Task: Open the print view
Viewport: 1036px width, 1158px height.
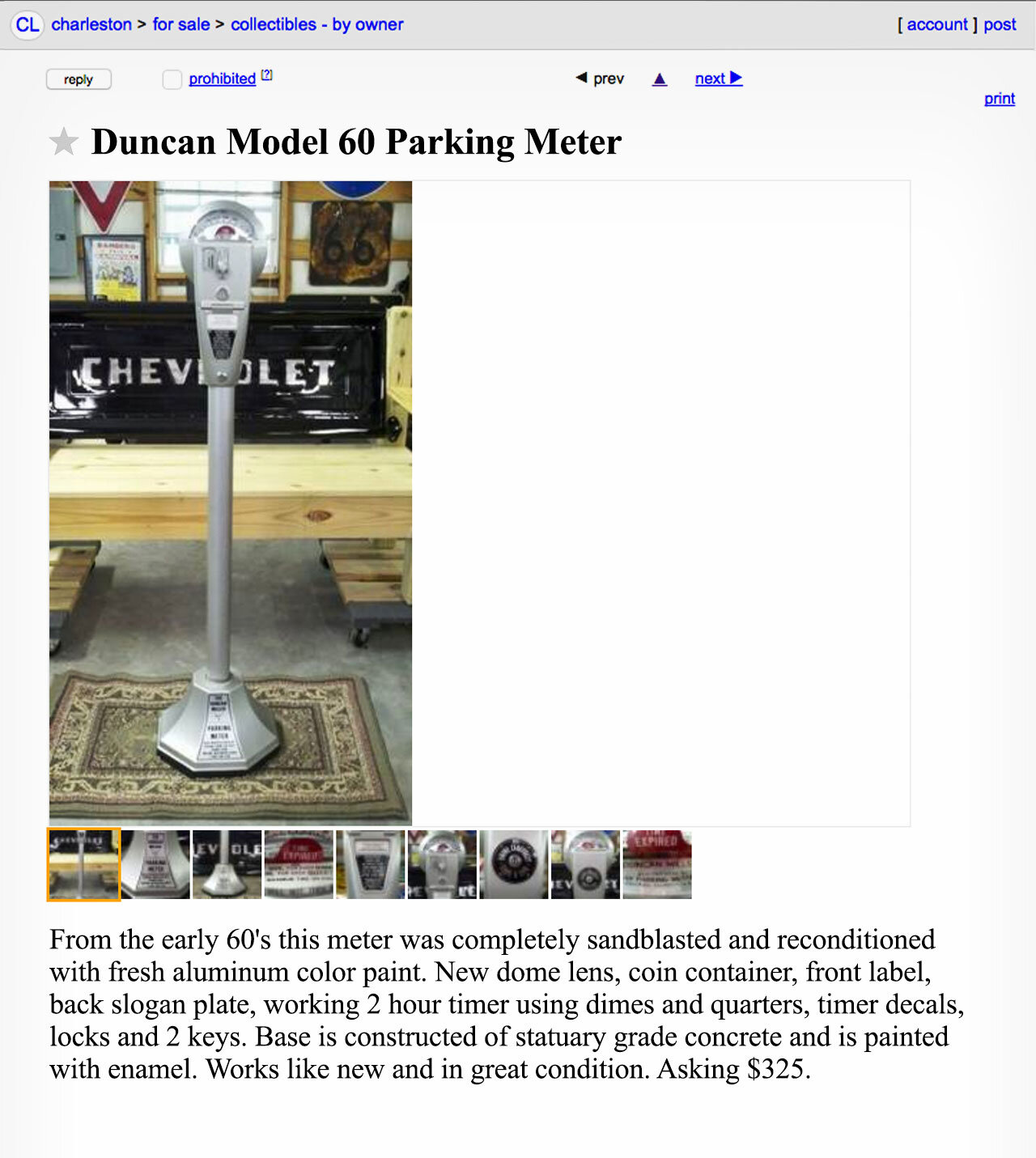Action: 1000,98
